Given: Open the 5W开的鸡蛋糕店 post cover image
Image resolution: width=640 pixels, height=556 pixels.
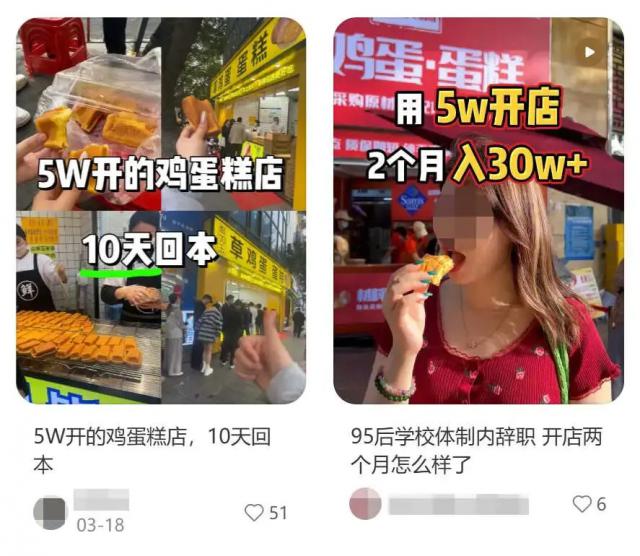Looking at the screenshot, I should pos(161,210).
